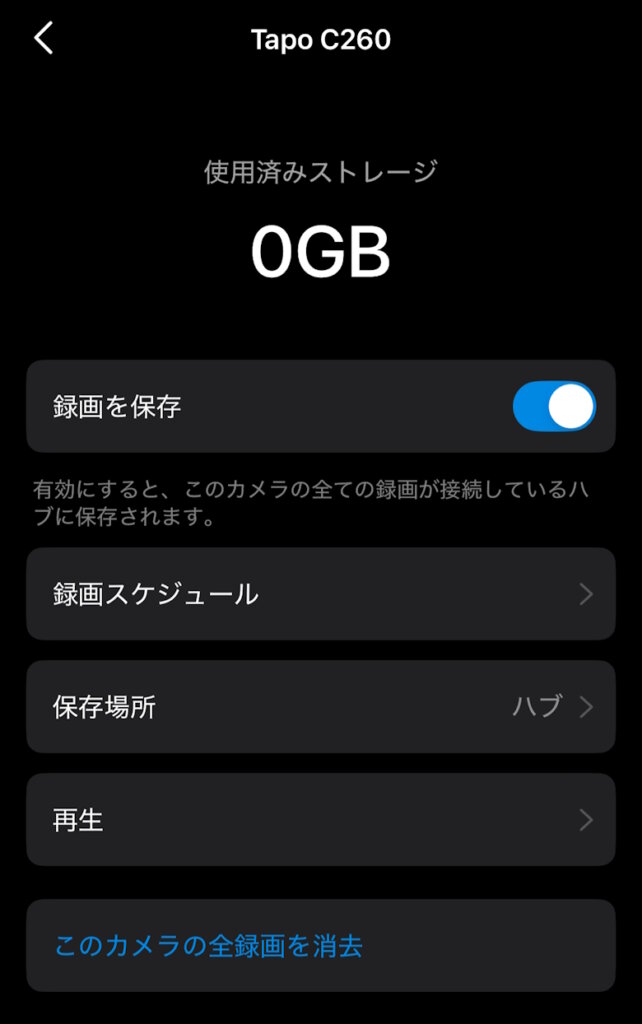642x1024 pixels.
Task: Tap このカメラの全録画を消去
Action: pos(208,945)
